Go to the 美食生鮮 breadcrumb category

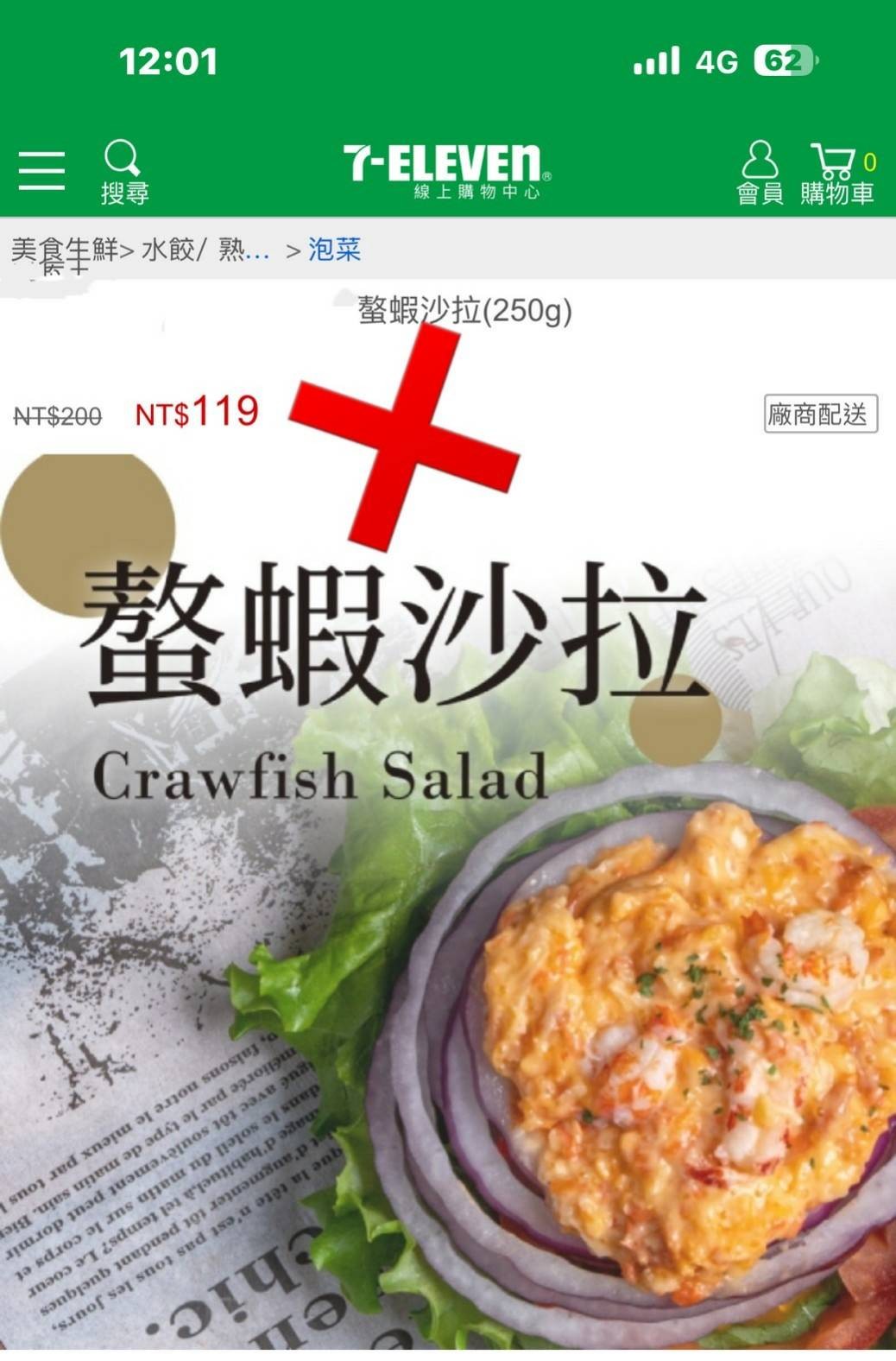[x=64, y=250]
